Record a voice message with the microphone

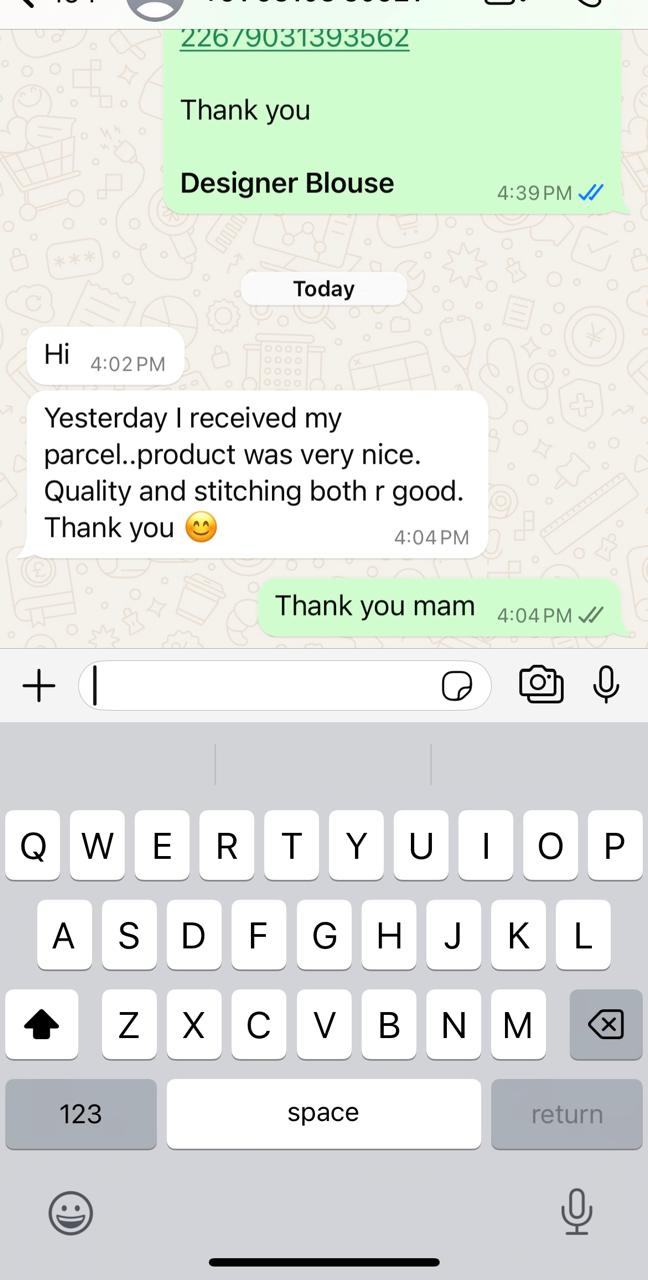click(x=606, y=685)
